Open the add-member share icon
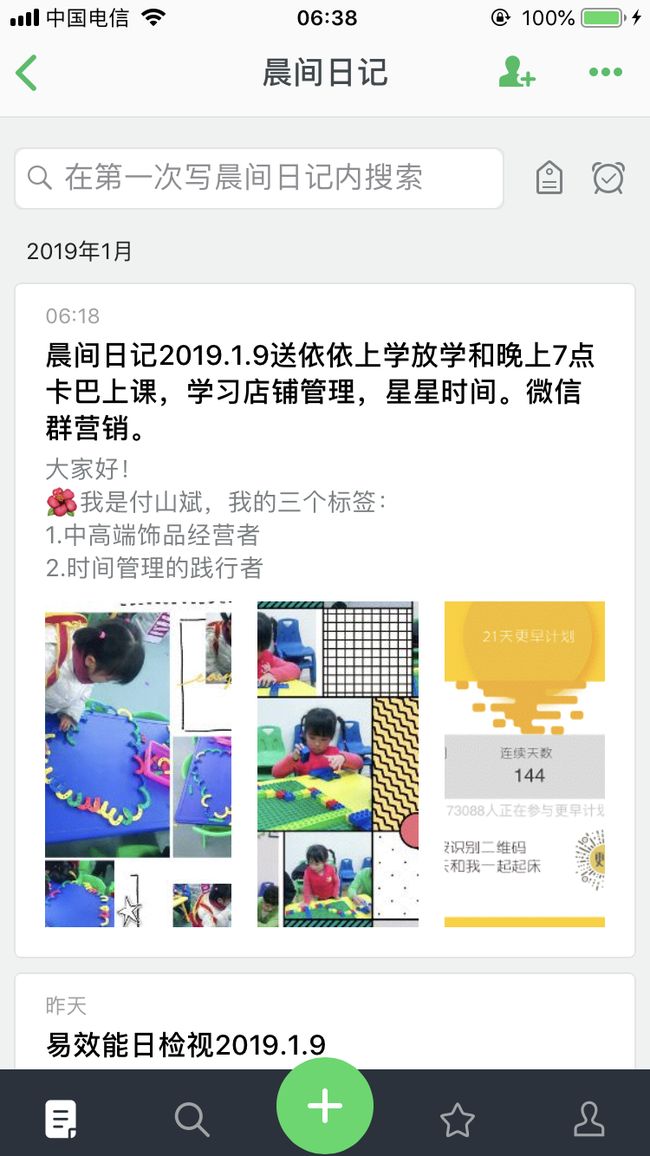This screenshot has width=650, height=1156. click(517, 72)
